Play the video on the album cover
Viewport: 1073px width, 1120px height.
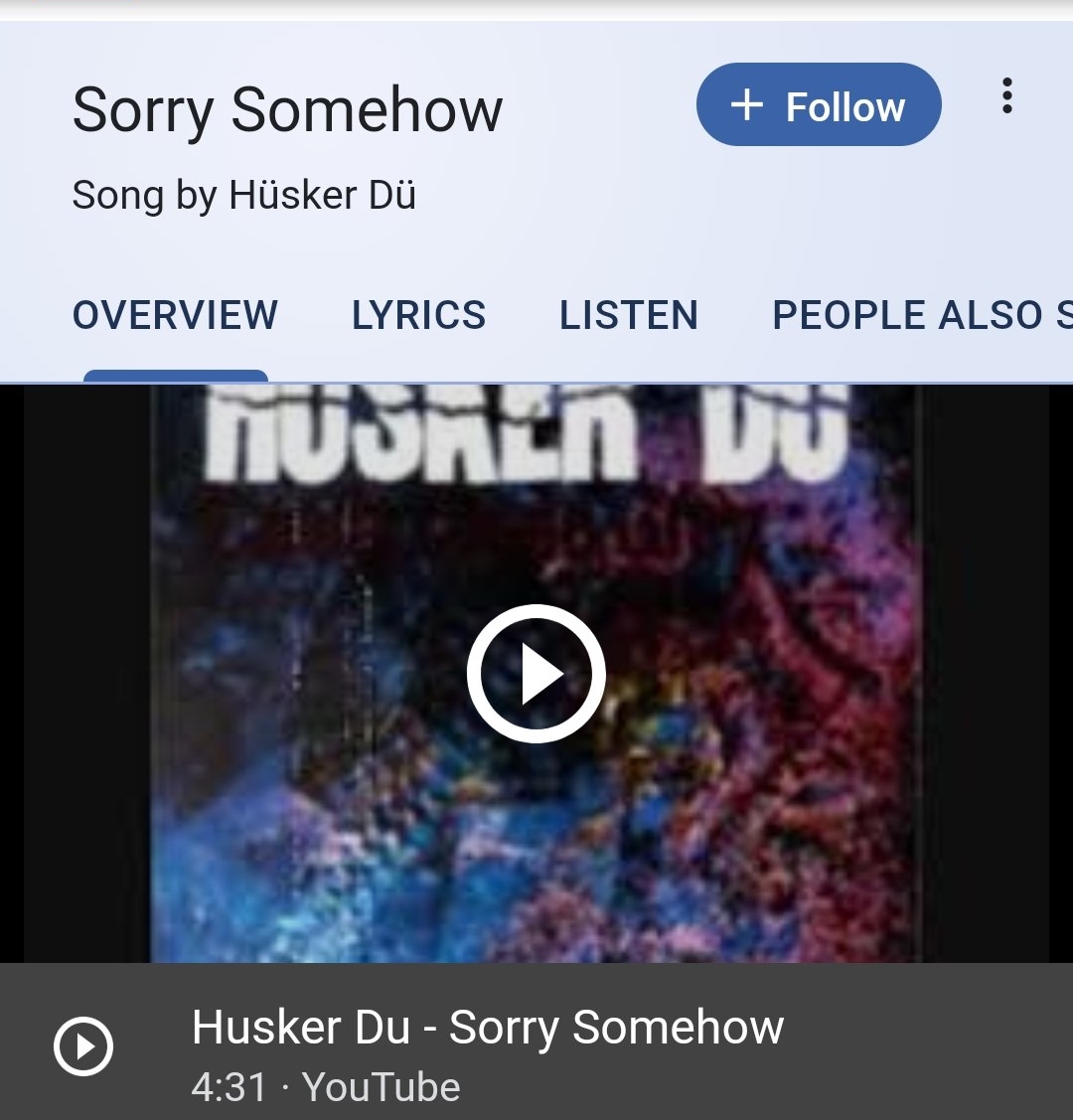536,674
